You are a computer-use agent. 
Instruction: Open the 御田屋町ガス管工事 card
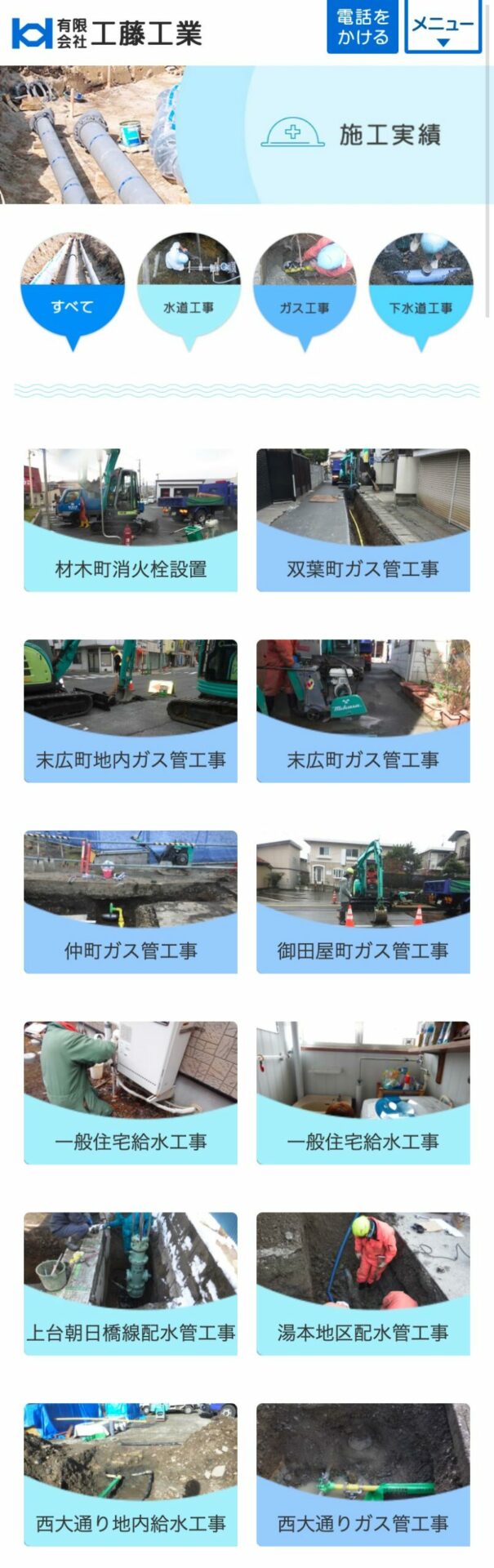point(363,902)
